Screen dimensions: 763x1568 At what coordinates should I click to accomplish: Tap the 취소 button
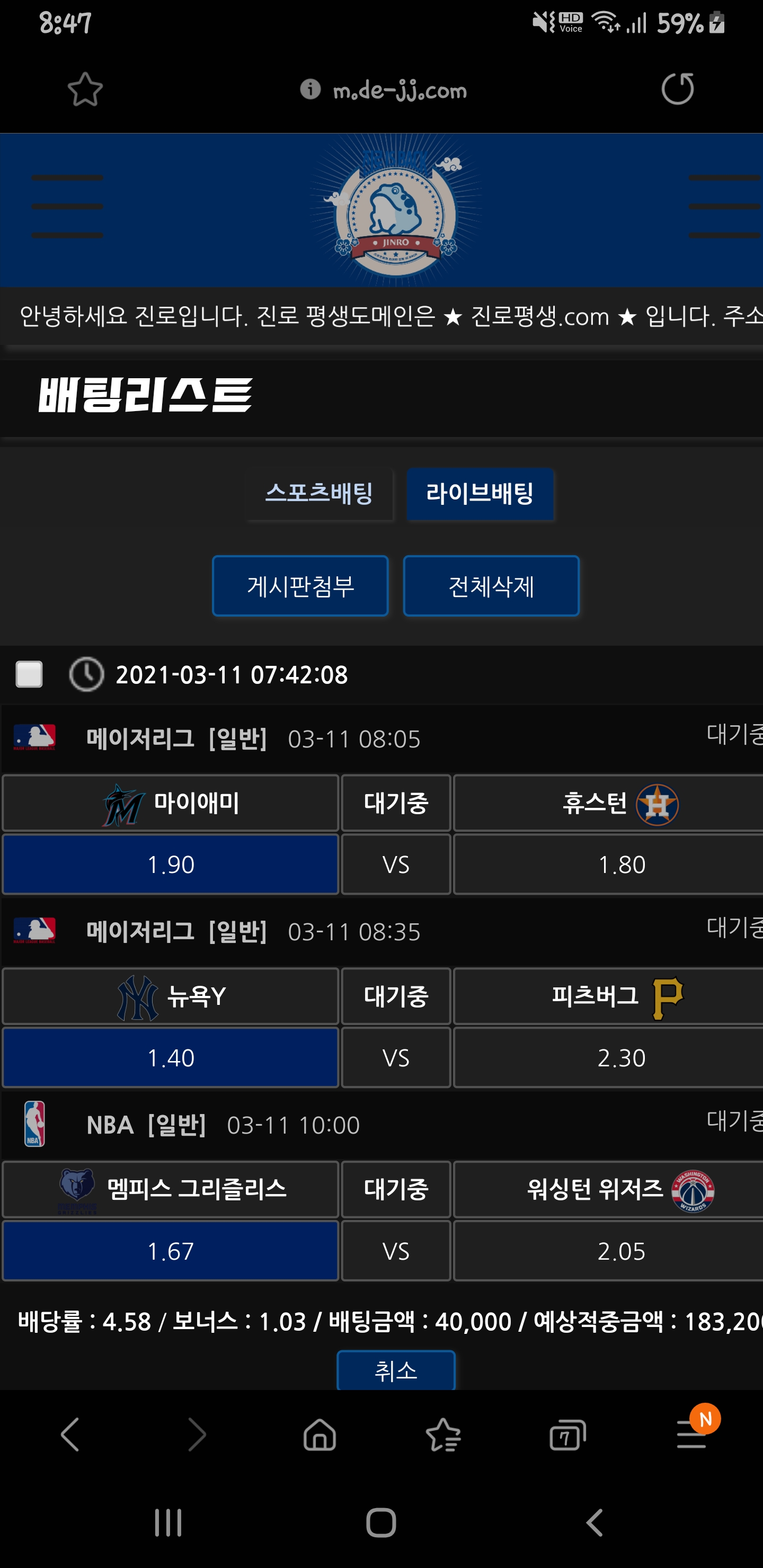396,1371
